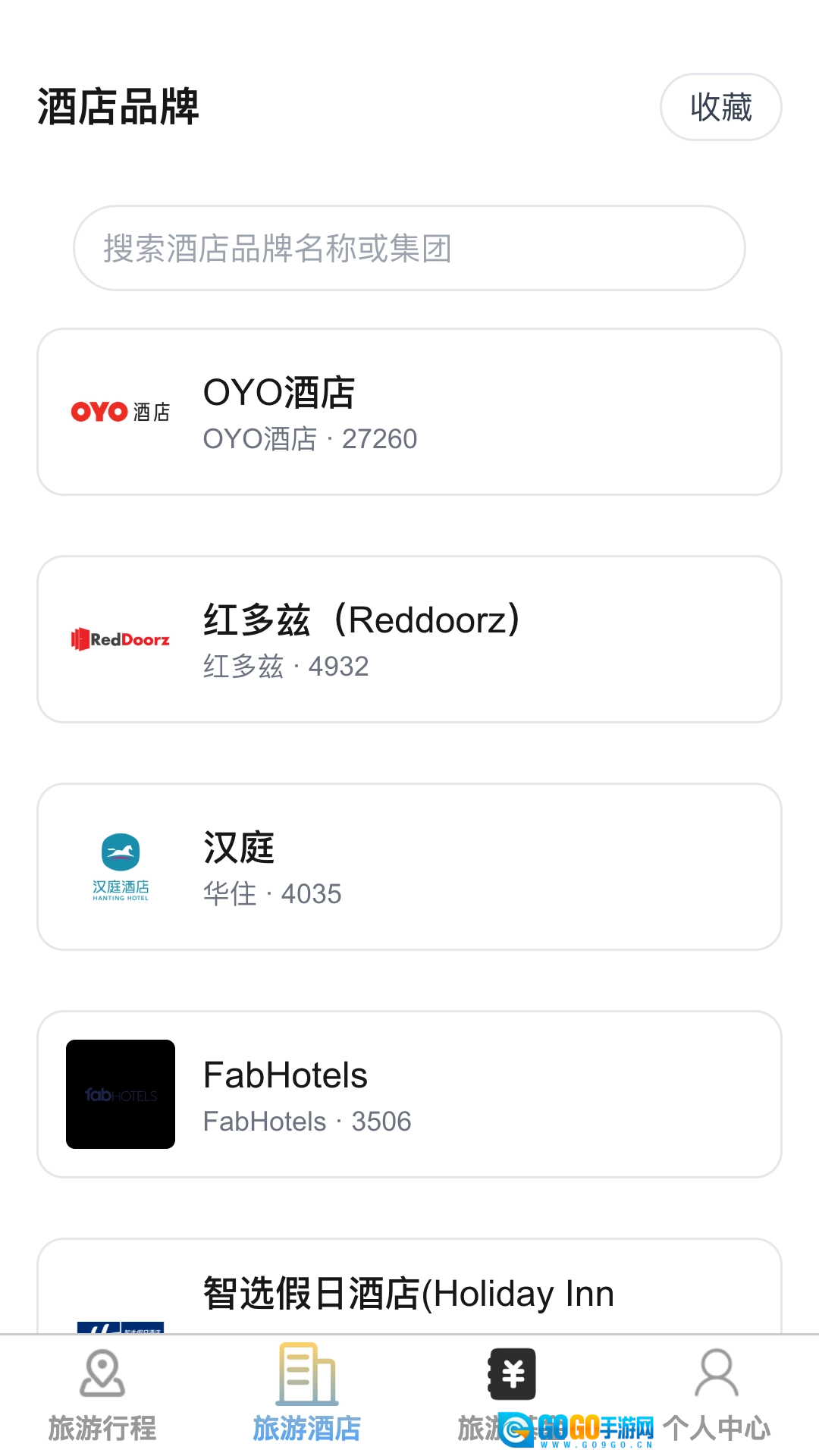The width and height of the screenshot is (819, 1456).
Task: View the 汉庭 hotel brand
Action: [409, 867]
